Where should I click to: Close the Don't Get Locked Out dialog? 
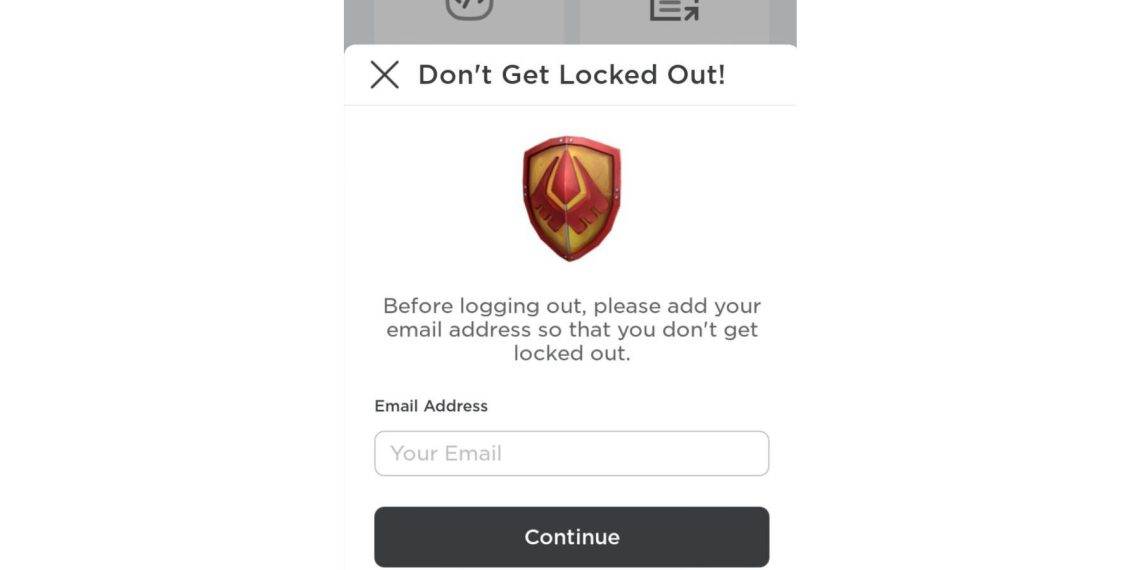pos(384,75)
